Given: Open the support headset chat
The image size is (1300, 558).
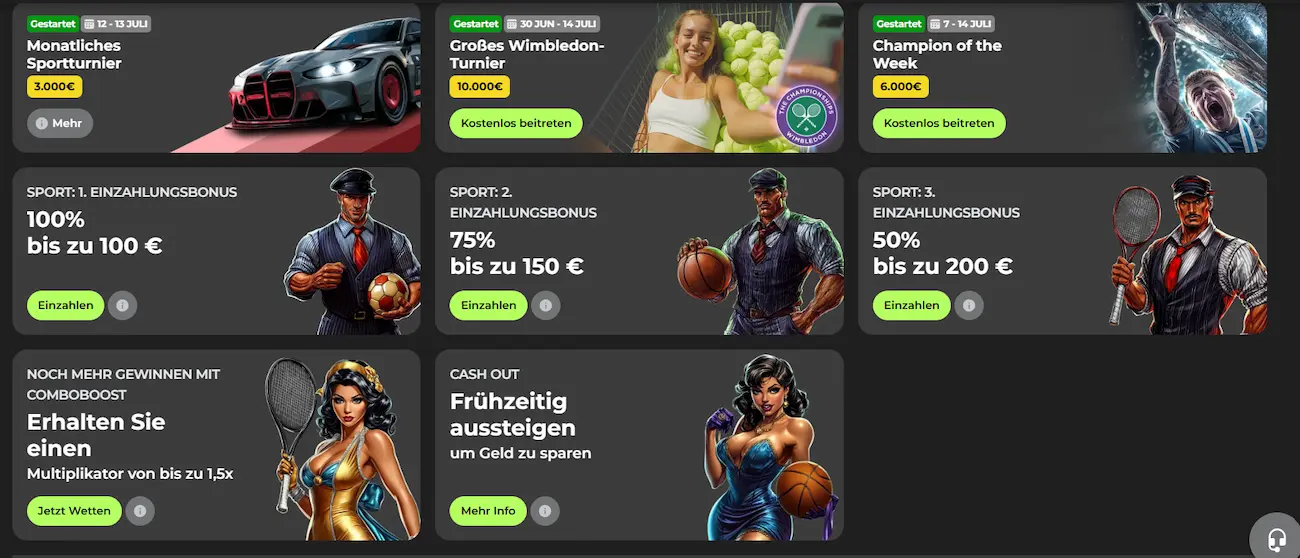Looking at the screenshot, I should point(1277,540).
